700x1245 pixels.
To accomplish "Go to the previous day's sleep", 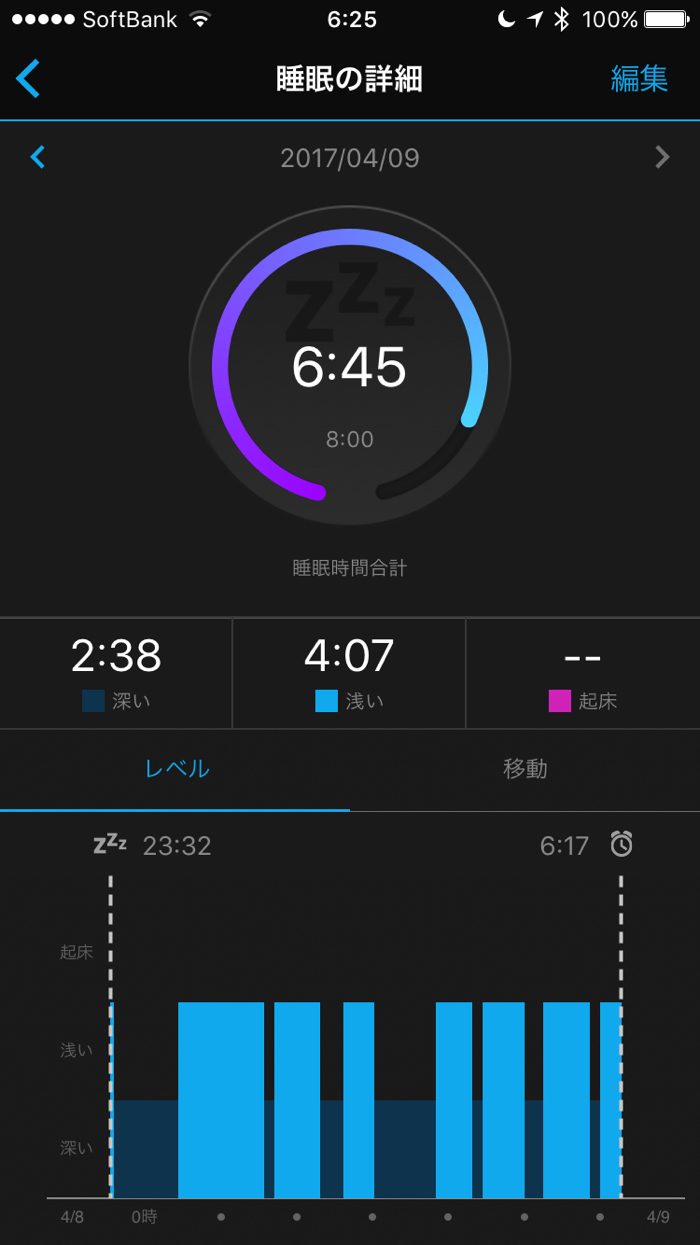I will (x=38, y=157).
